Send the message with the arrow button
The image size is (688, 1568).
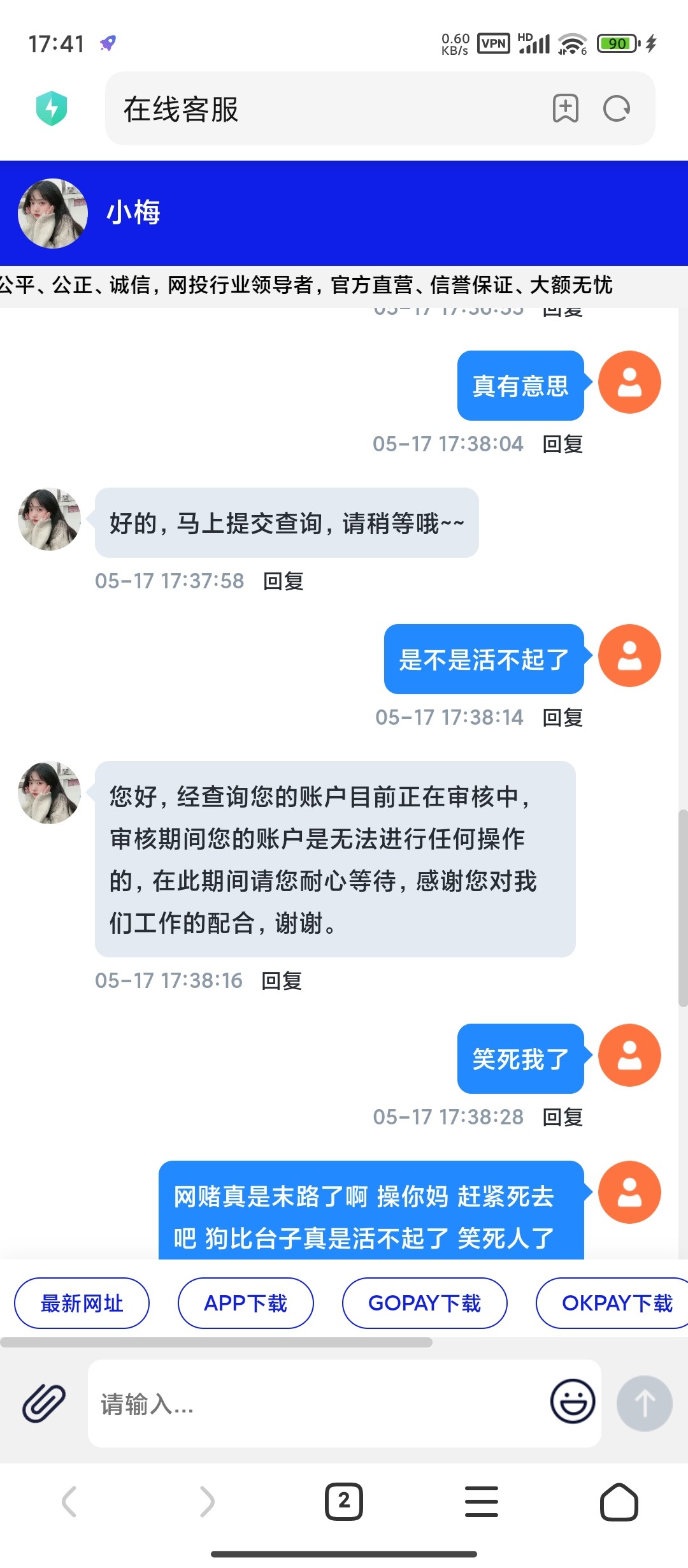point(645,1404)
